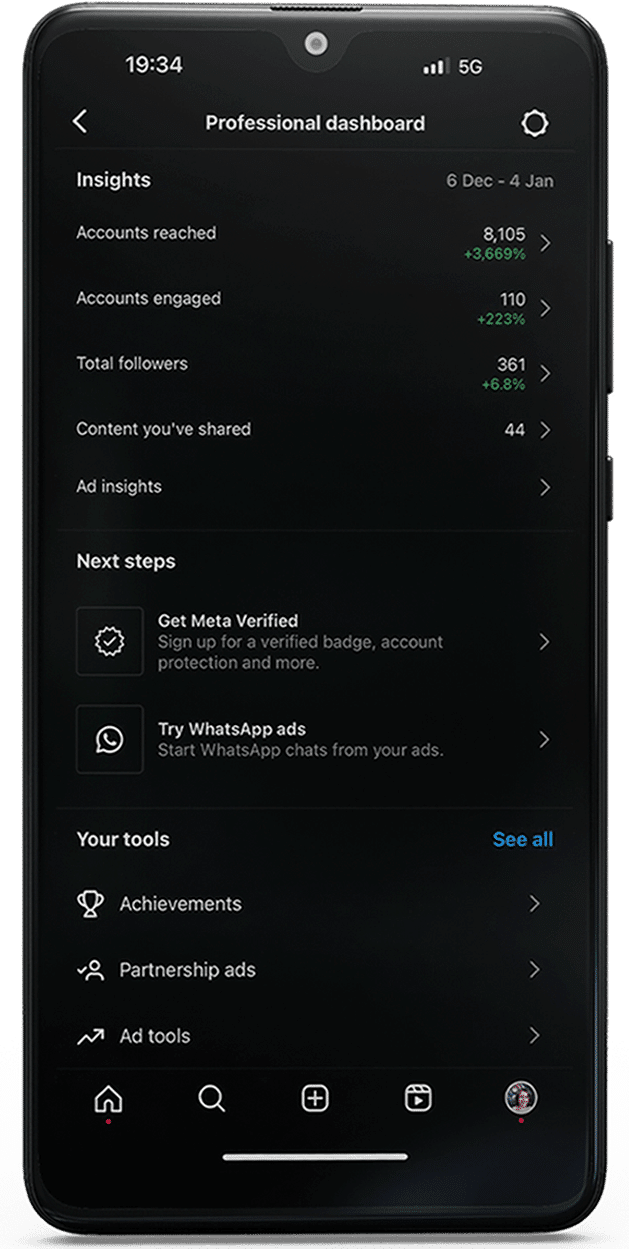
Task: View Content you've shared
Action: 314,430
